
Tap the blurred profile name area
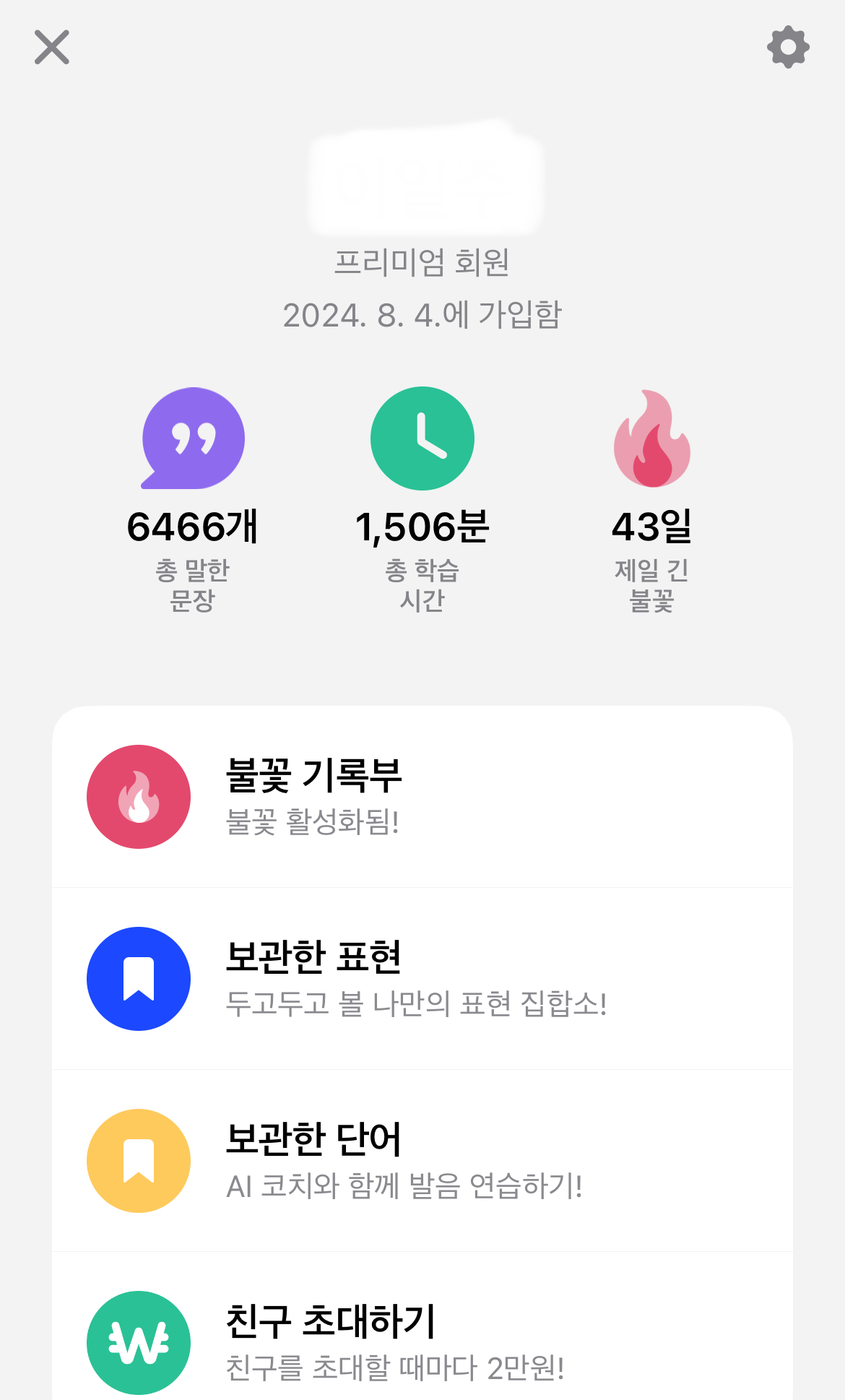click(422, 181)
